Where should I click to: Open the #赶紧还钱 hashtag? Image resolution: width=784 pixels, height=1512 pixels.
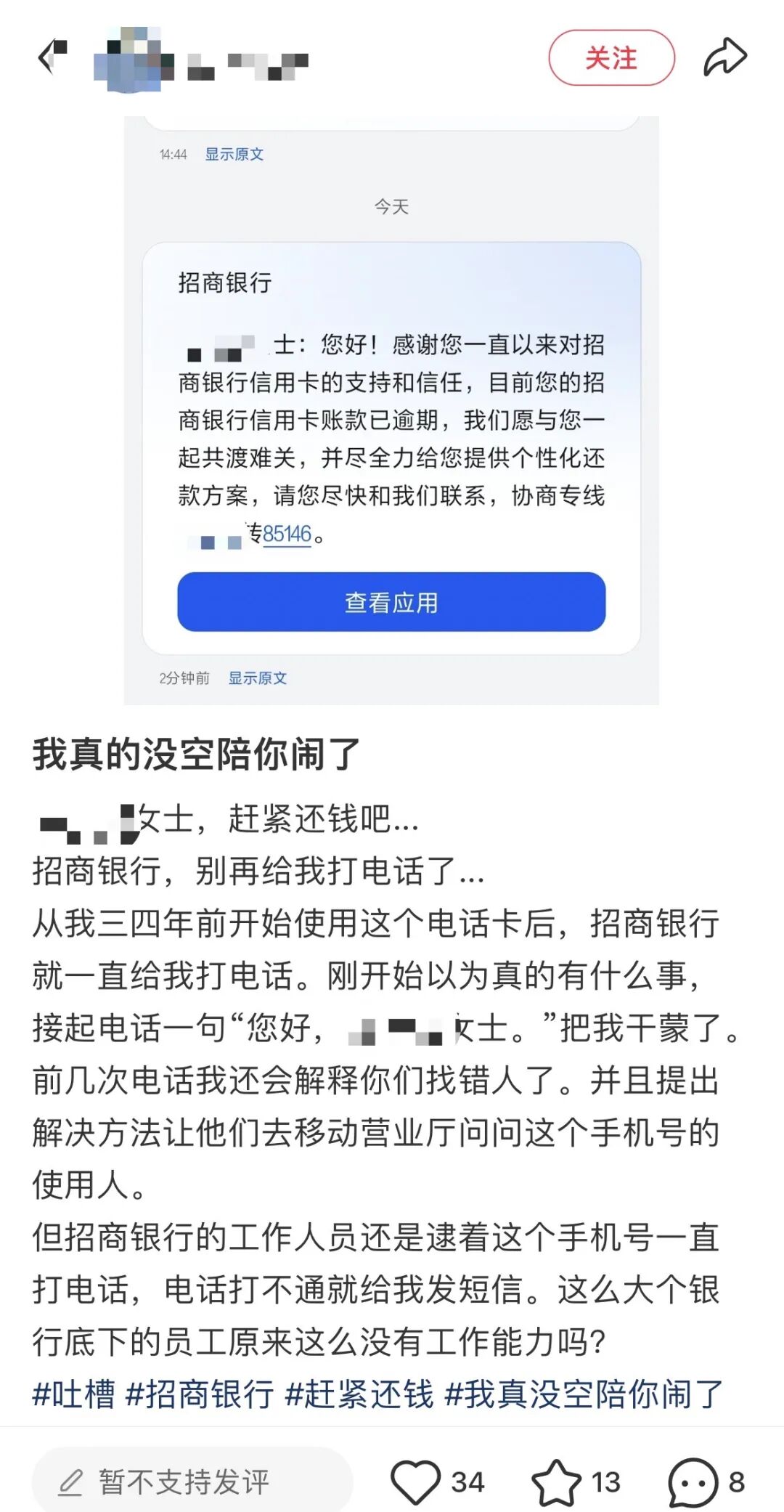(359, 1394)
